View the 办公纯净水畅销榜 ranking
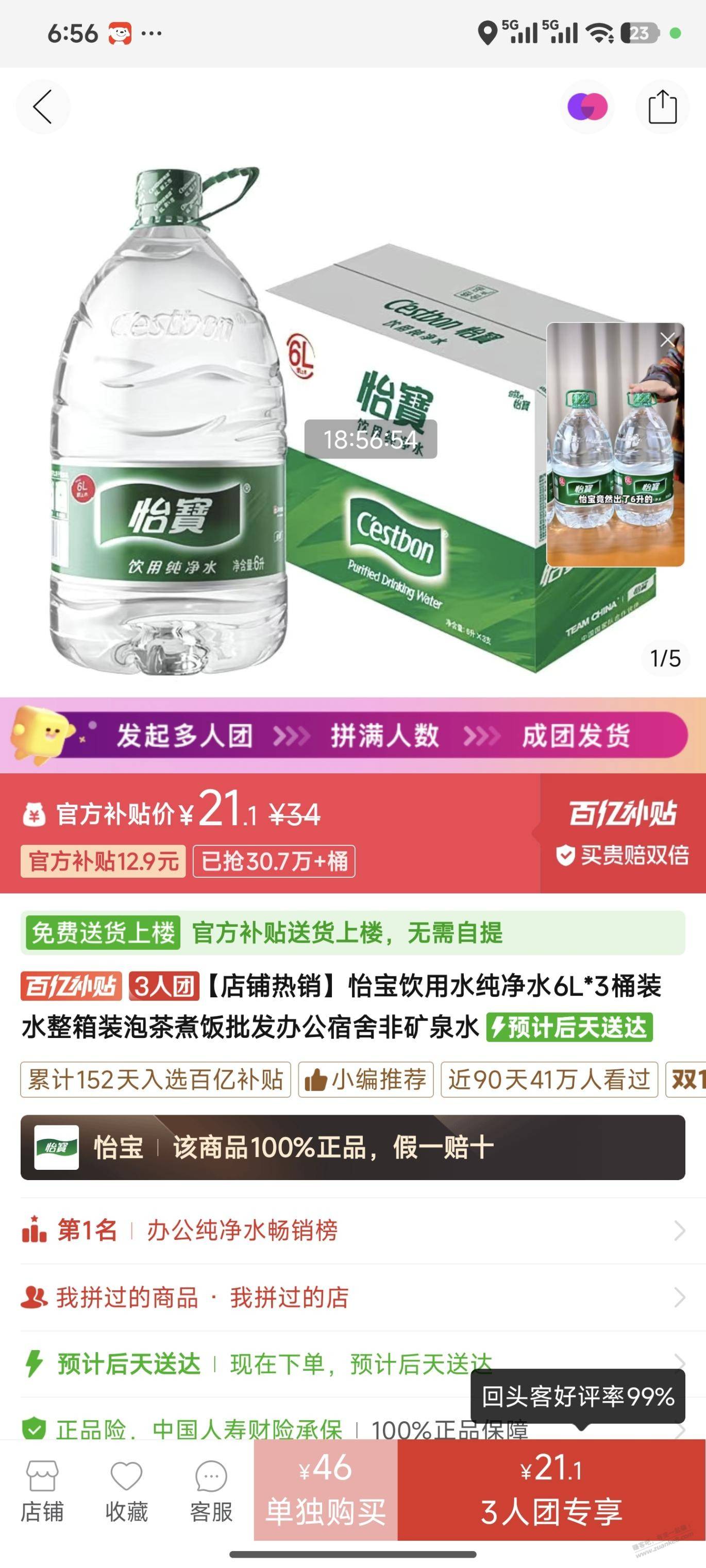 tap(352, 1230)
